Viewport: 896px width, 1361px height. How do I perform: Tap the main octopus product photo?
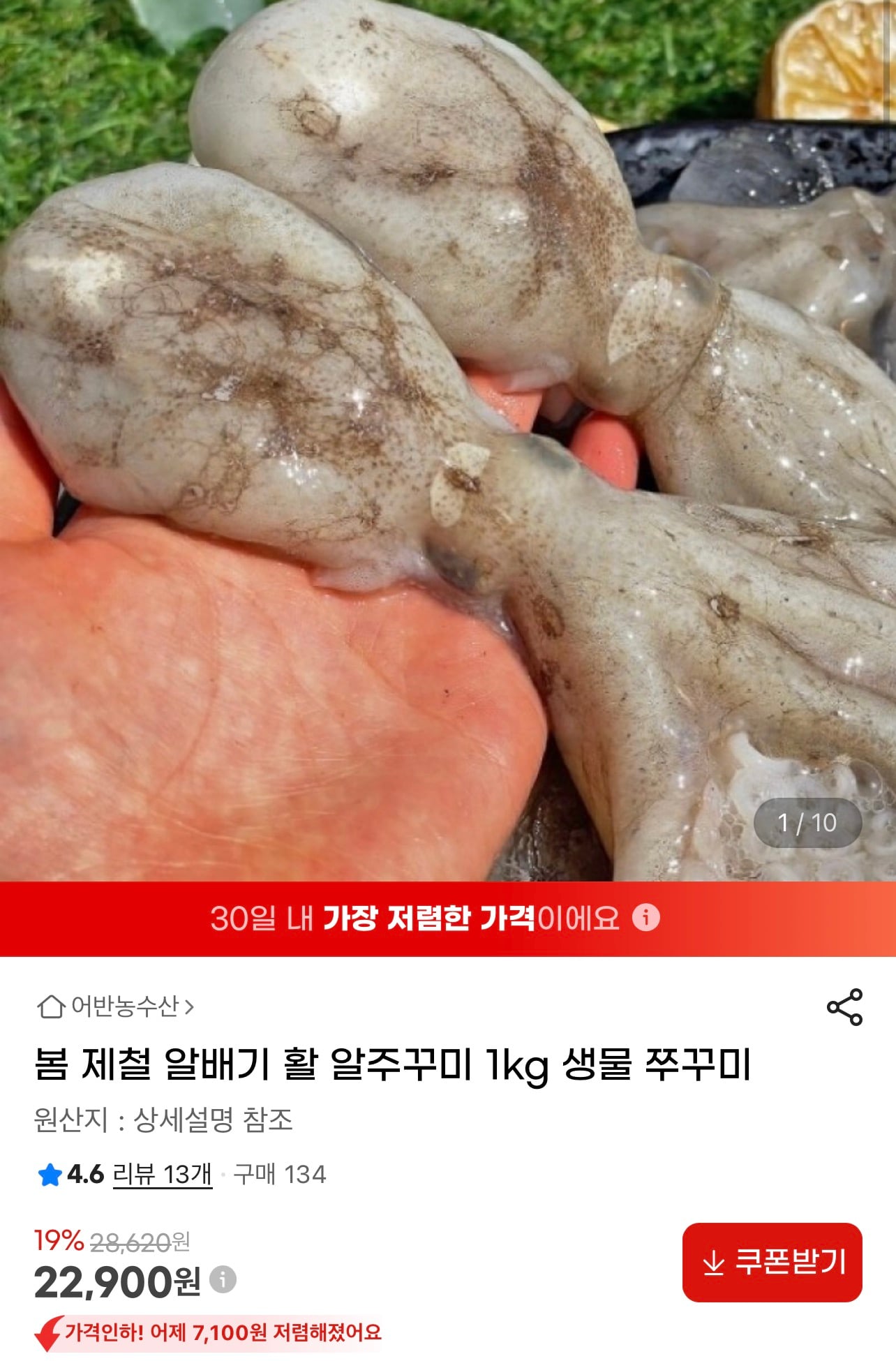(447, 433)
